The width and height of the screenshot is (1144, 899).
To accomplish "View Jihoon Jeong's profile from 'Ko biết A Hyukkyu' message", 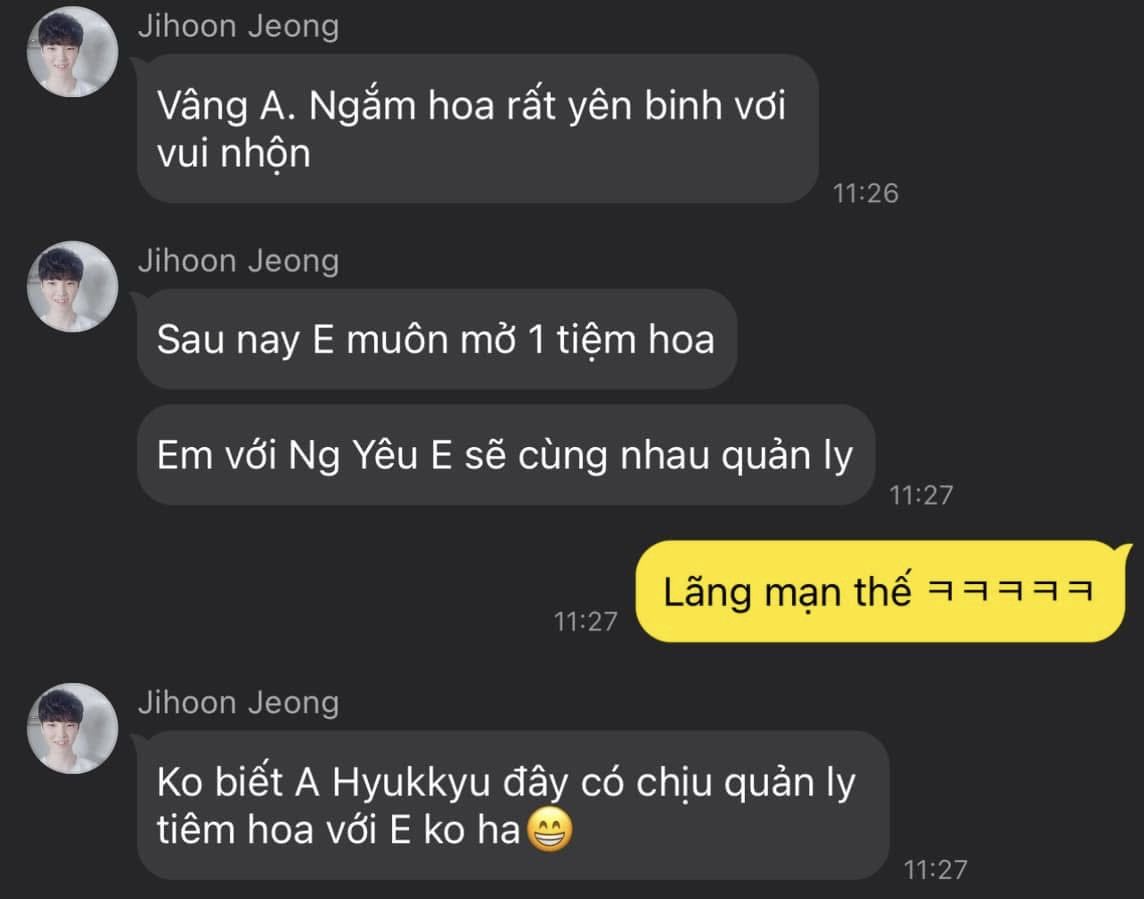I will [x=72, y=729].
